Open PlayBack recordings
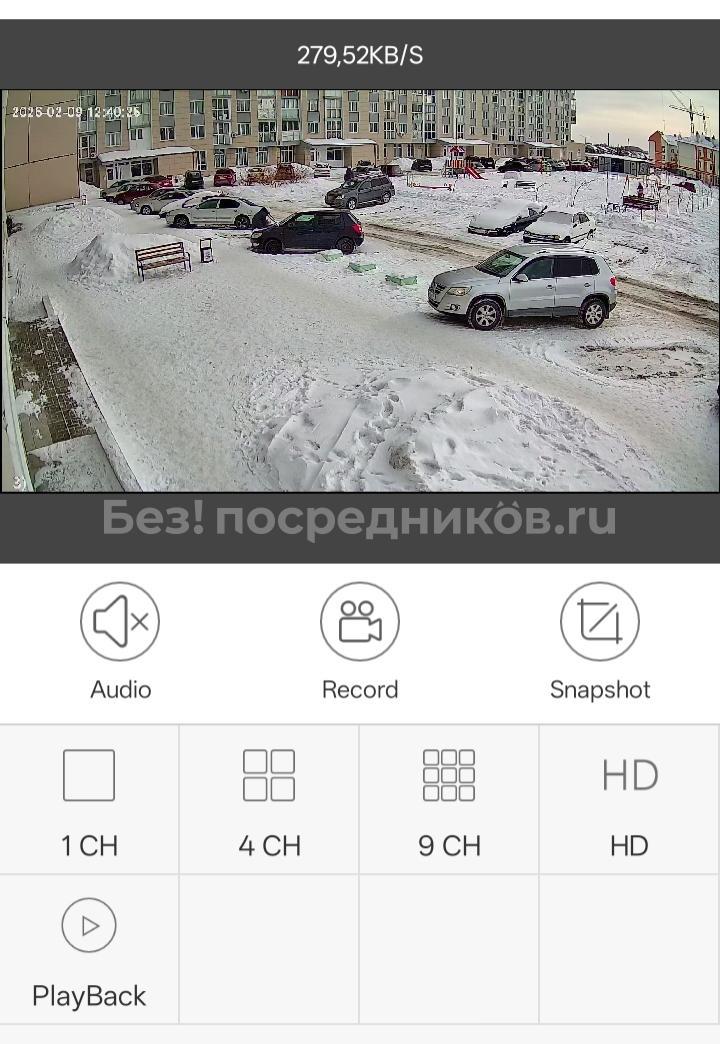The image size is (720, 1044). click(x=89, y=949)
